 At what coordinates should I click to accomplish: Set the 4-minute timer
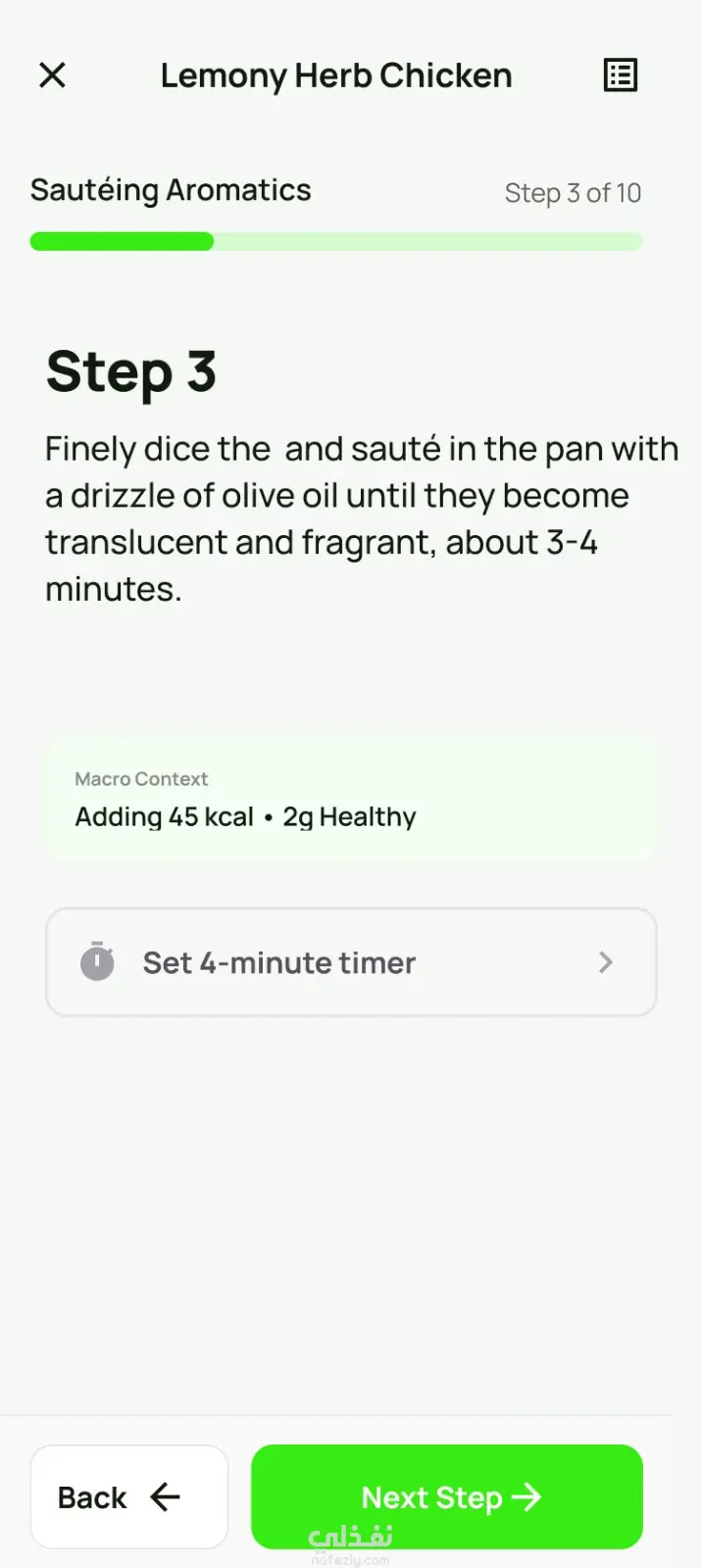(350, 962)
